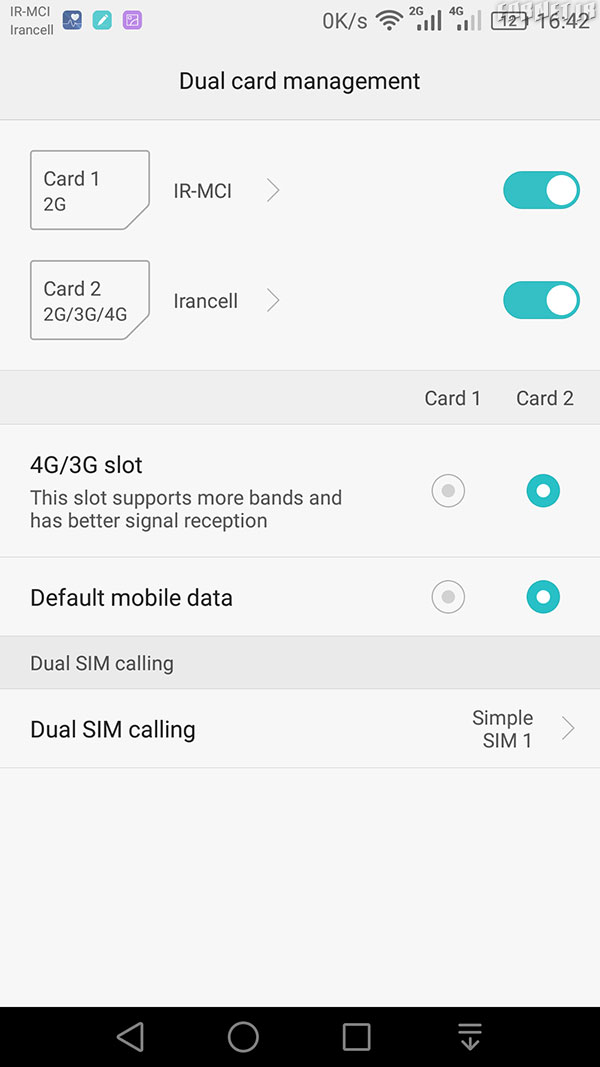Image resolution: width=600 pixels, height=1067 pixels.
Task: Disable the Card 1 IR-MCI switch
Action: (541, 190)
